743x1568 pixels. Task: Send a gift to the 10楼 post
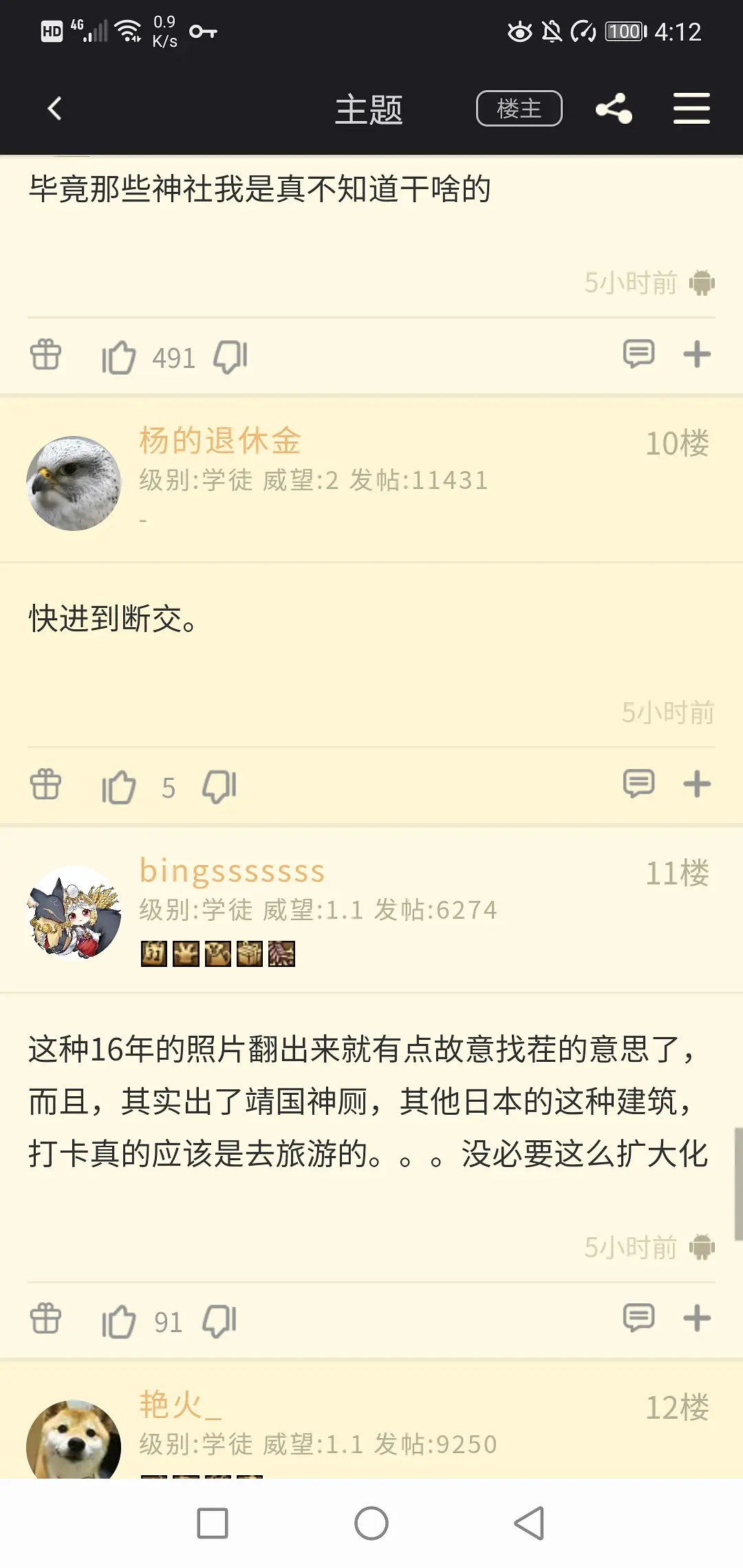45,784
